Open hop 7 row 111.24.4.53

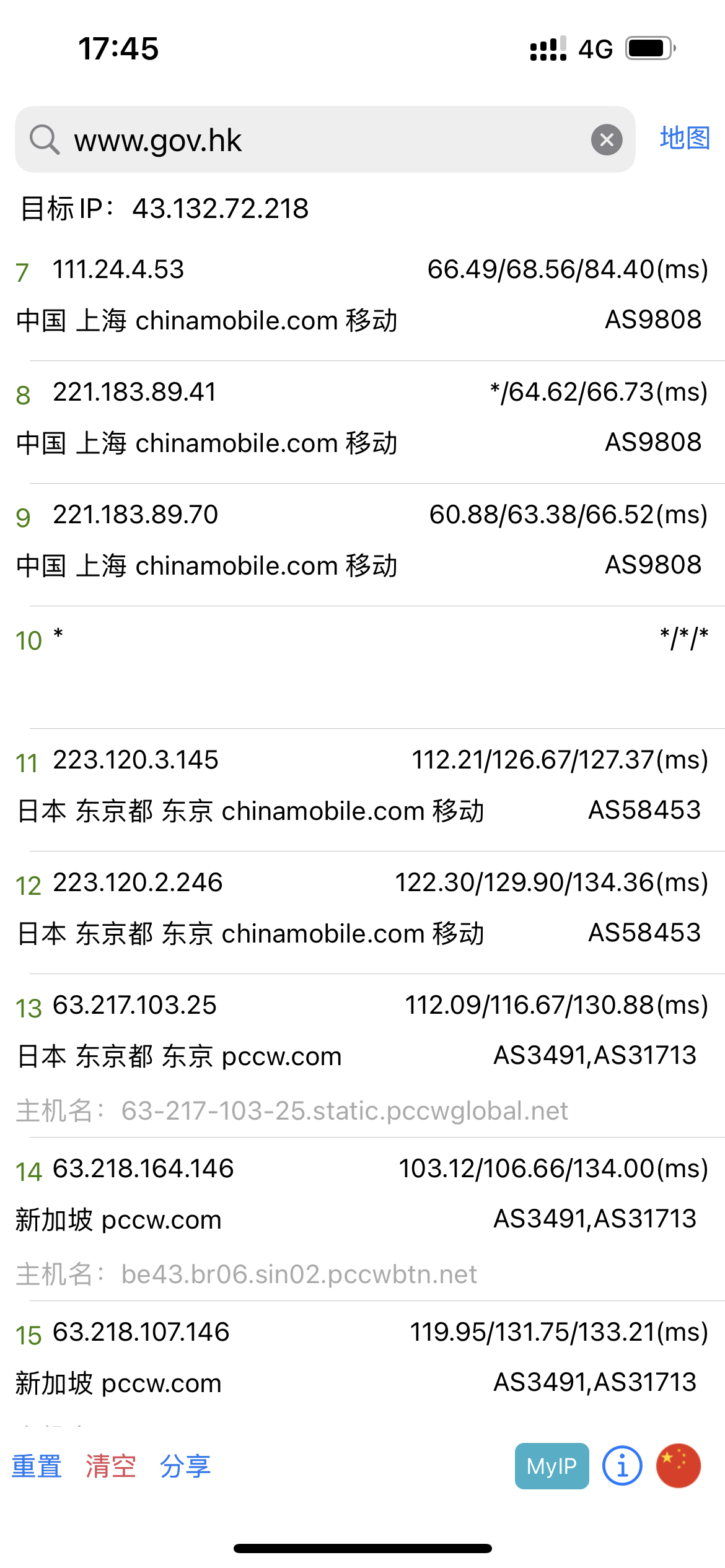(362, 295)
